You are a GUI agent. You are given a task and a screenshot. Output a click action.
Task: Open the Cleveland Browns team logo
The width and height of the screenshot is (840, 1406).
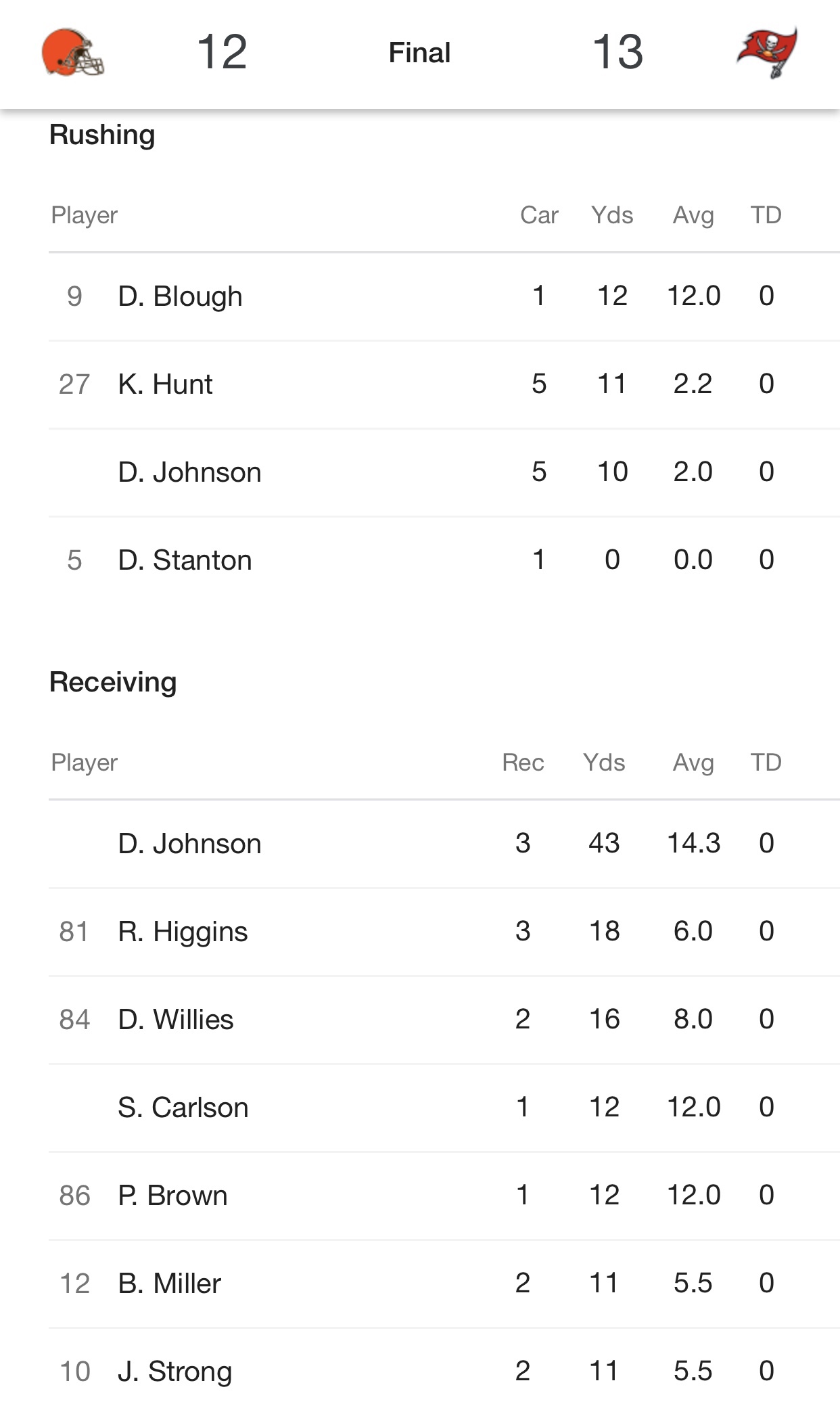72,52
